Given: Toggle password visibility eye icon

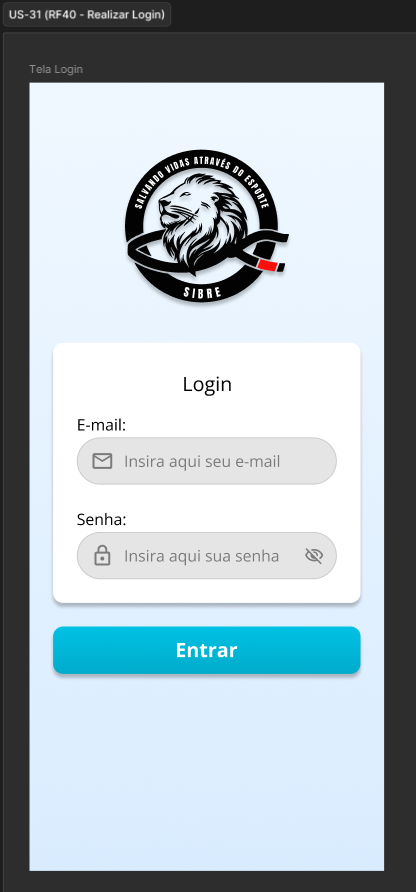Looking at the screenshot, I should pyautogui.click(x=314, y=556).
